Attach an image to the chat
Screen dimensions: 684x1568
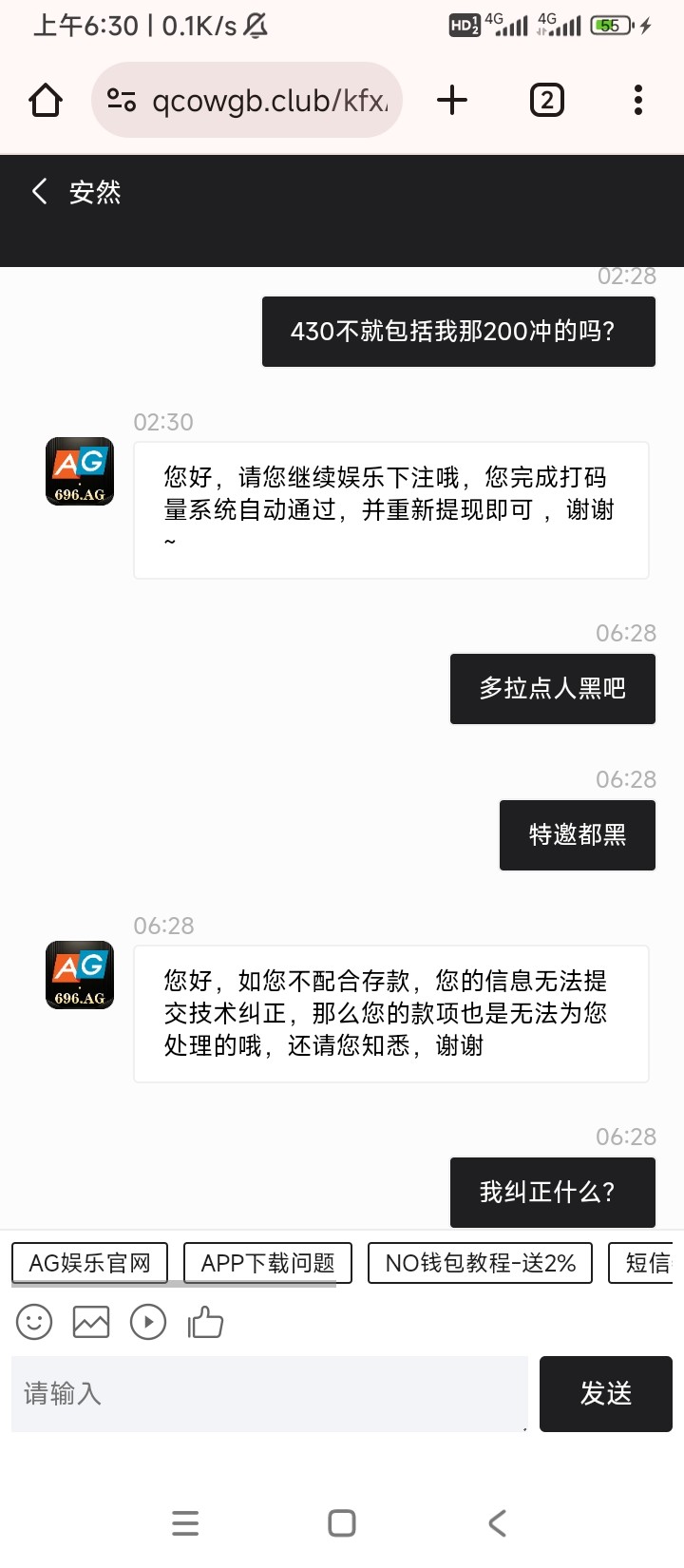tap(91, 1322)
